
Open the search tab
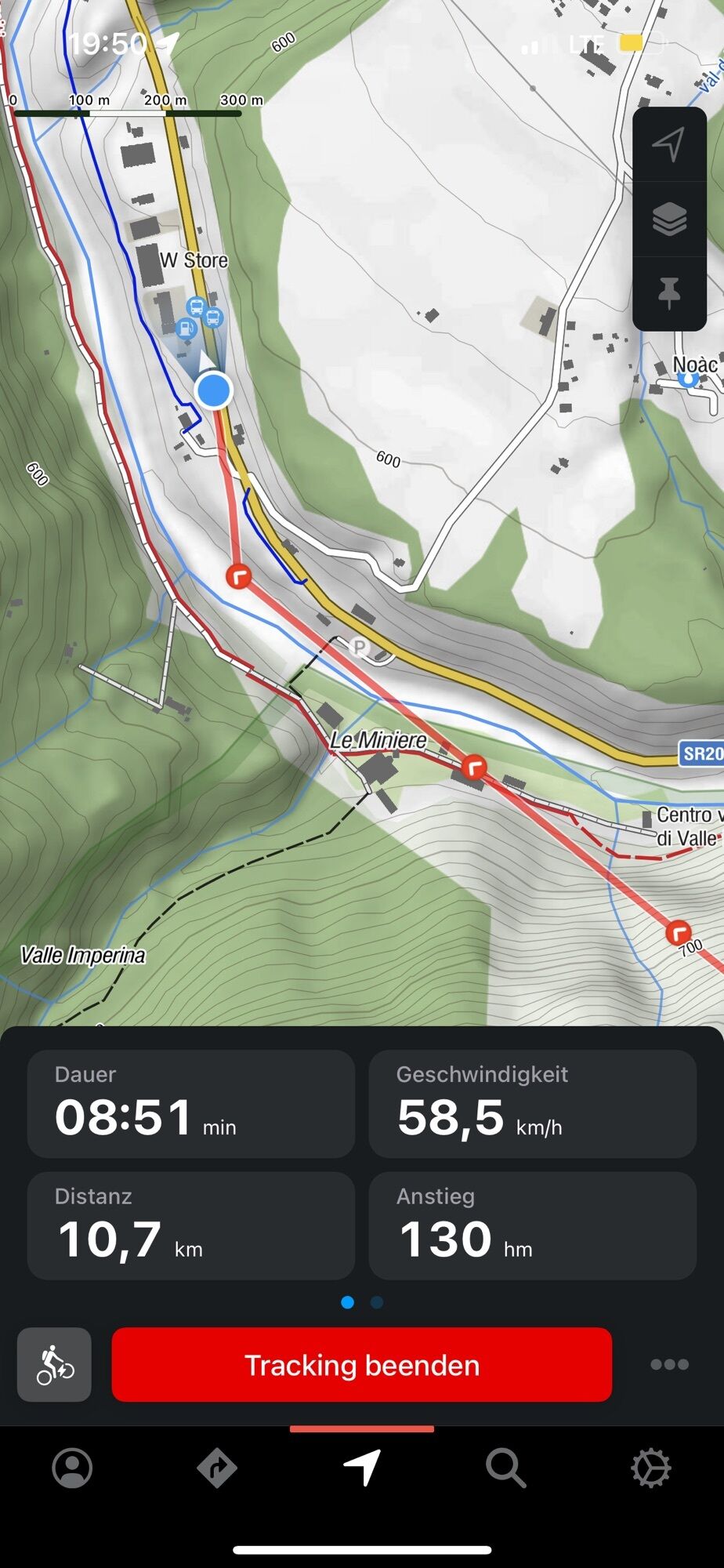click(505, 1468)
